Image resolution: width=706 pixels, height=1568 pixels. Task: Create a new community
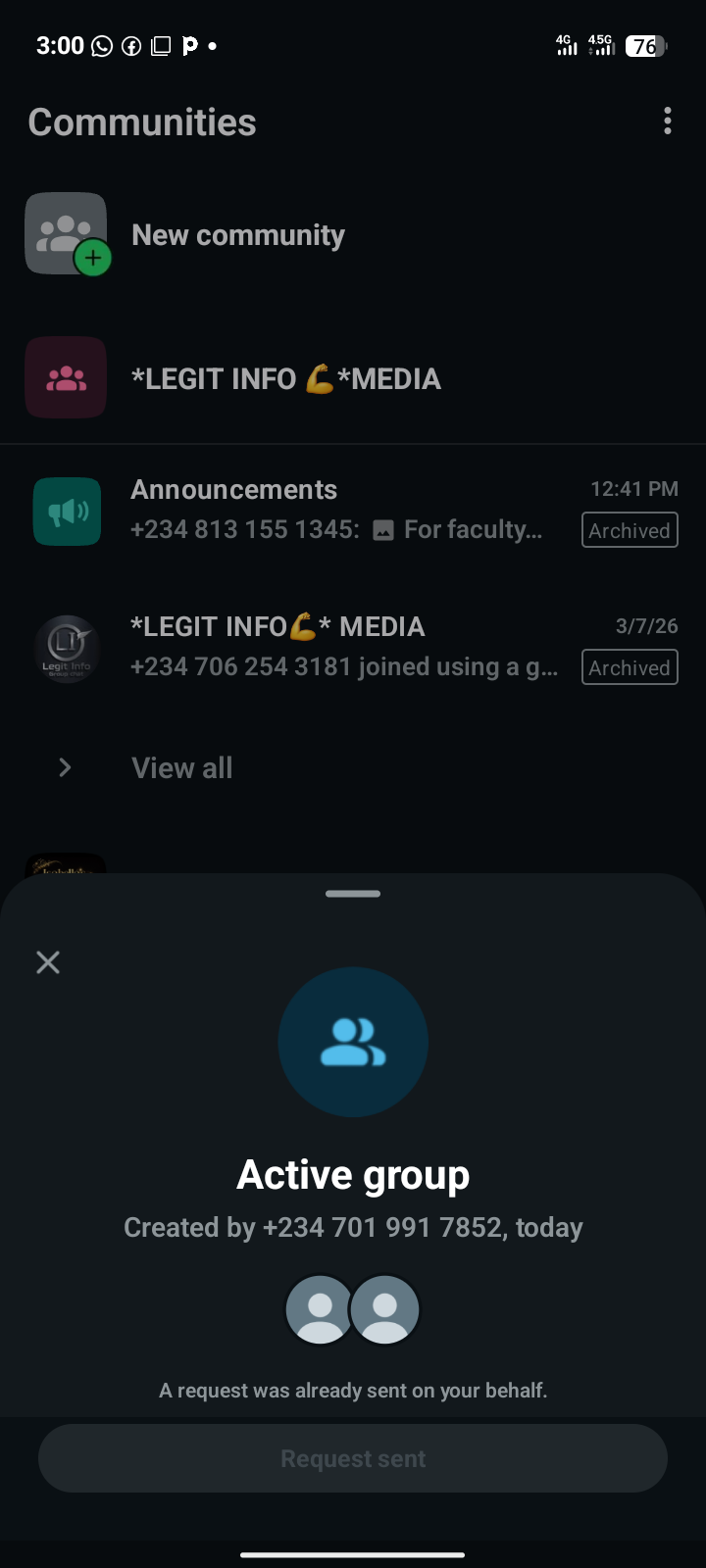(237, 235)
